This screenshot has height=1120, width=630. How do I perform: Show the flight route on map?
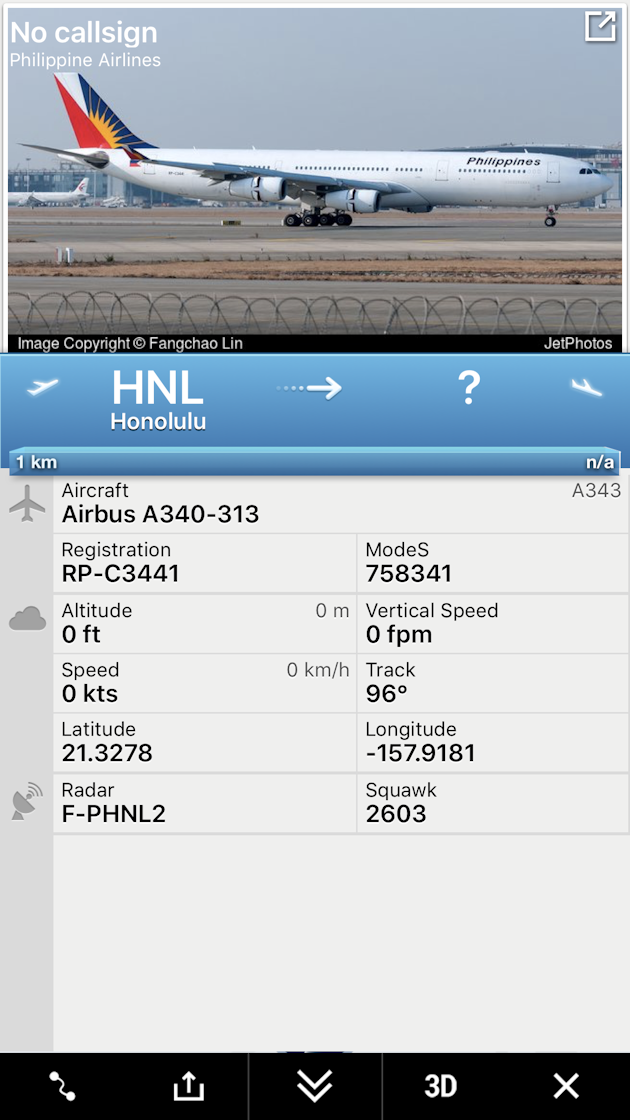click(62, 1086)
